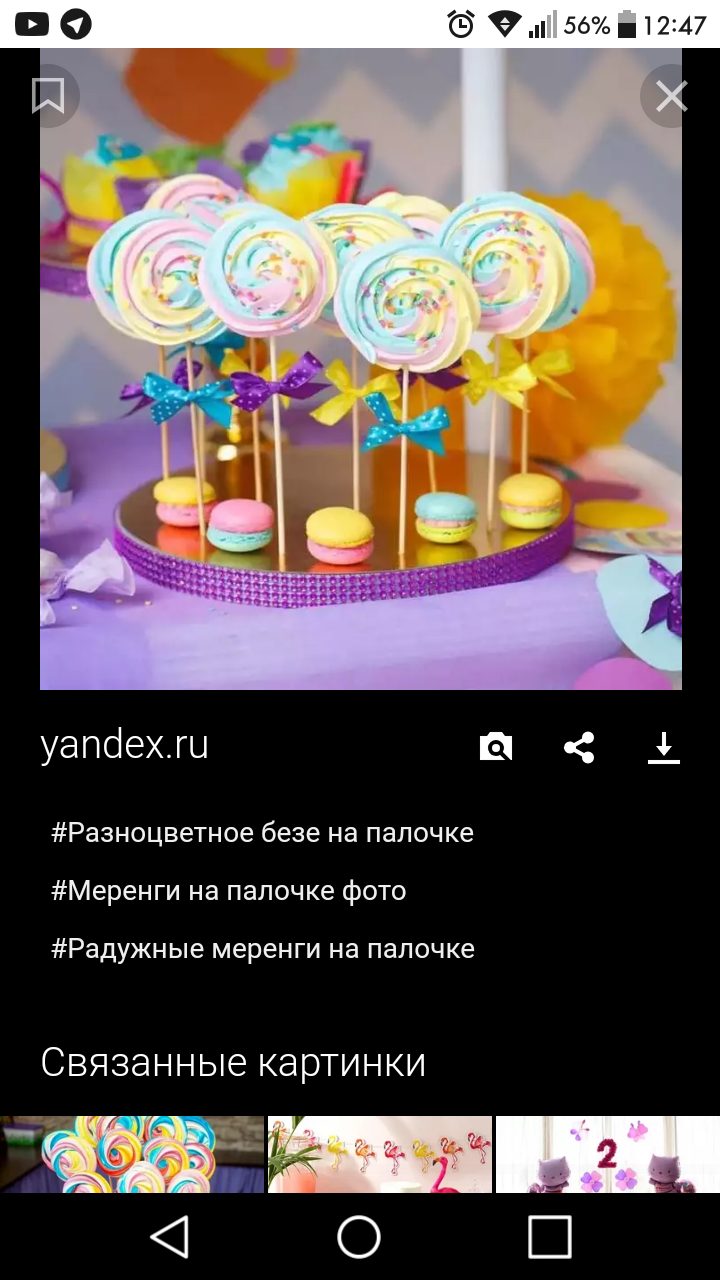Search by this image with camera icon
The image size is (720, 1280).
point(495,747)
